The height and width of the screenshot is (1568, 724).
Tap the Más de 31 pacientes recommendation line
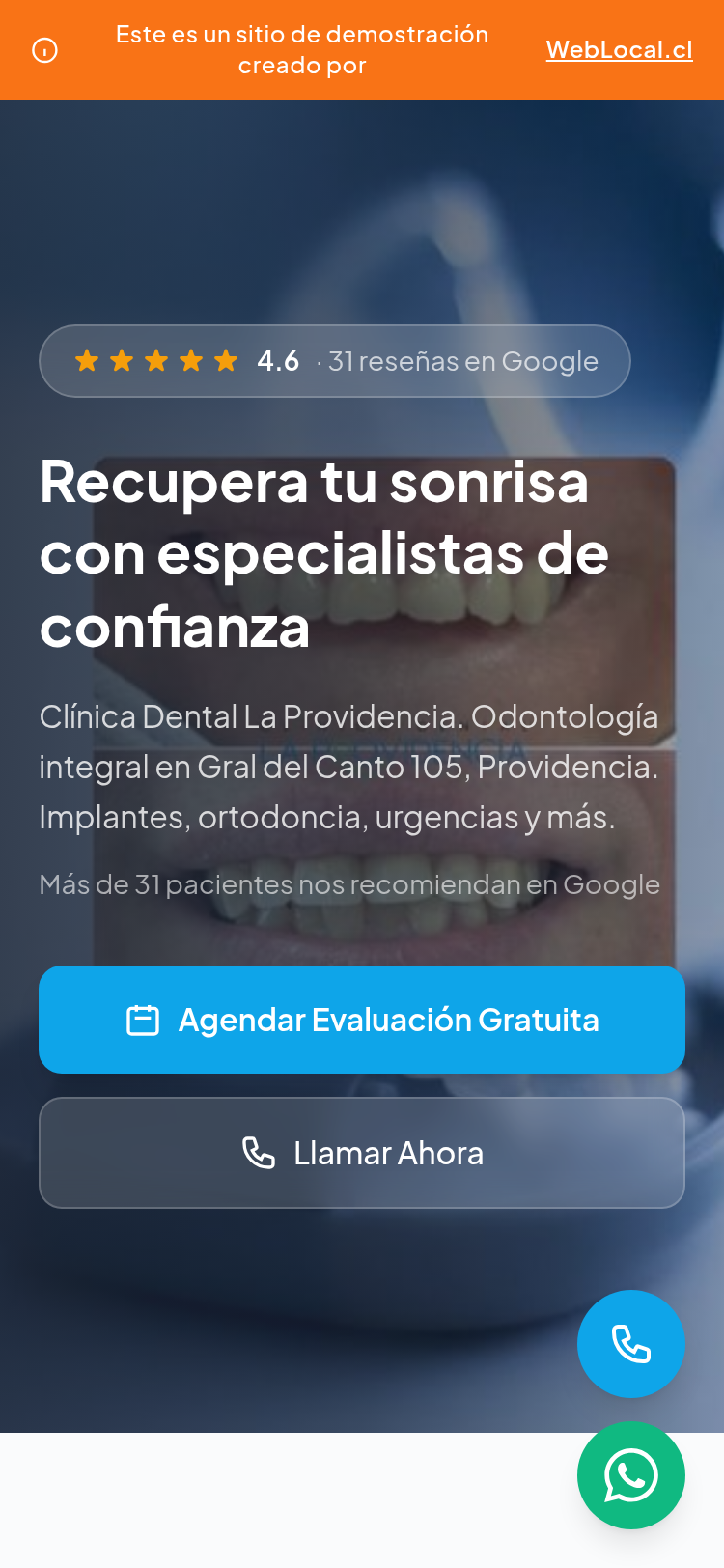click(348, 882)
